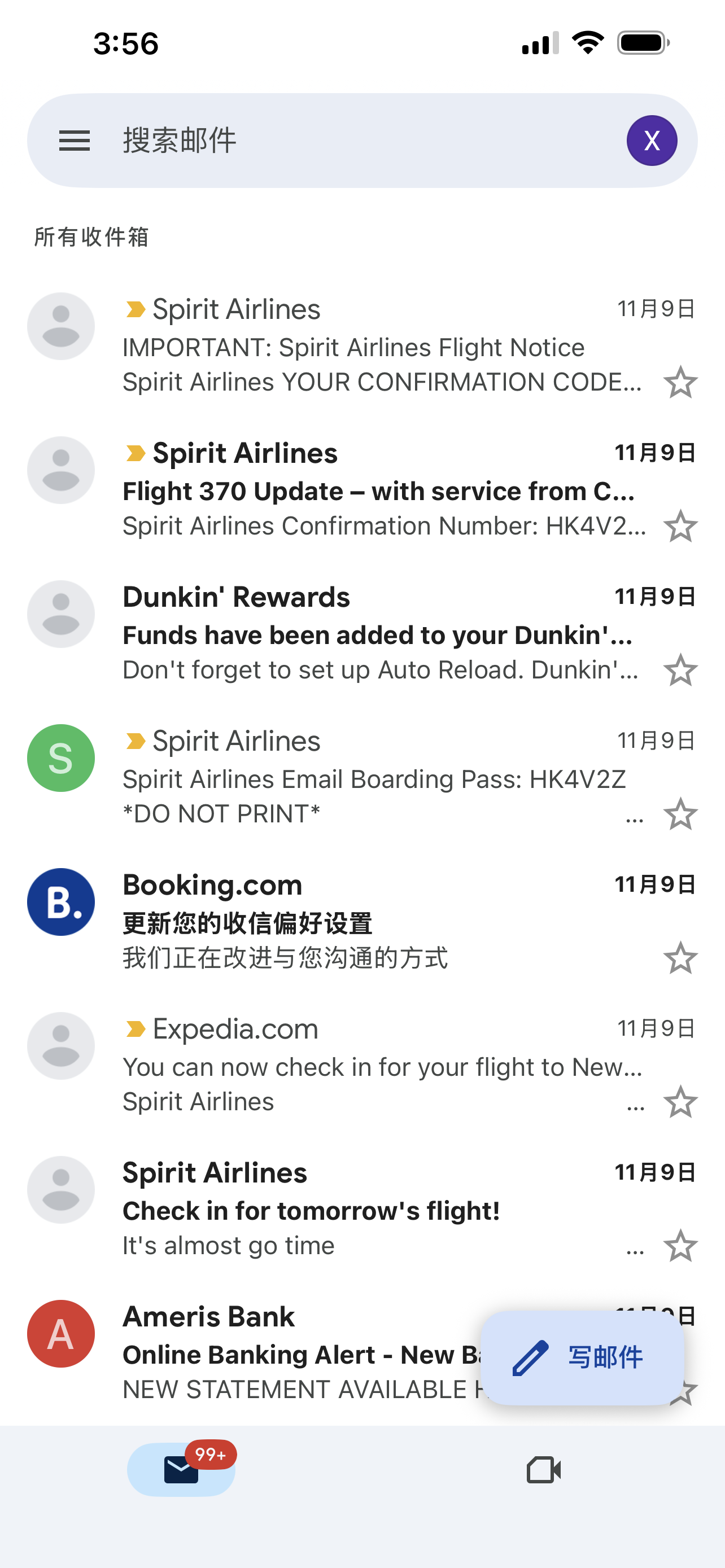Star the Flight 370 Update email
Viewport: 725px width, 1568px height.
point(680,527)
